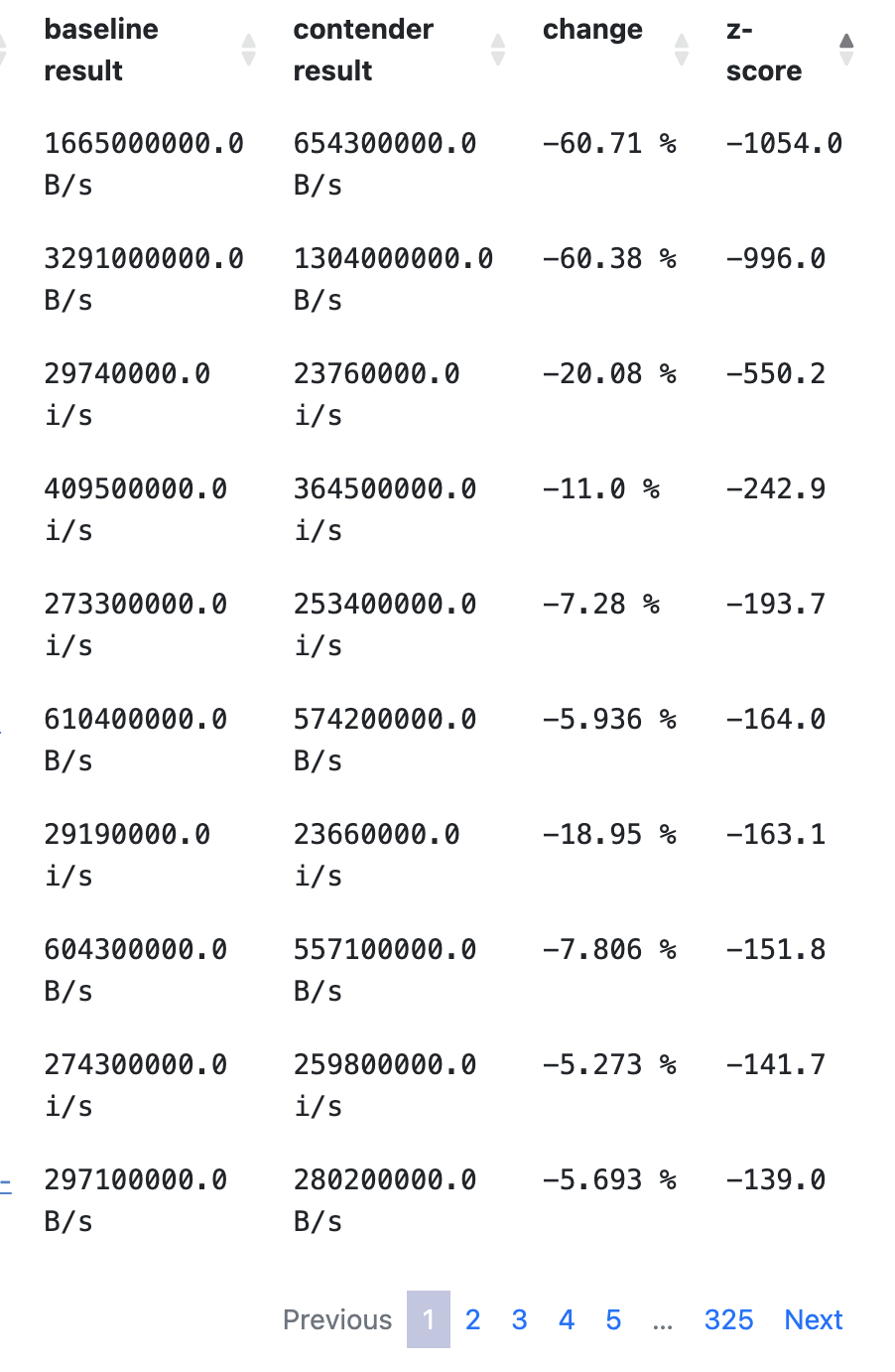This screenshot has width=895, height=1372.
Task: Go to the last page numbered 325
Action: point(729,1320)
